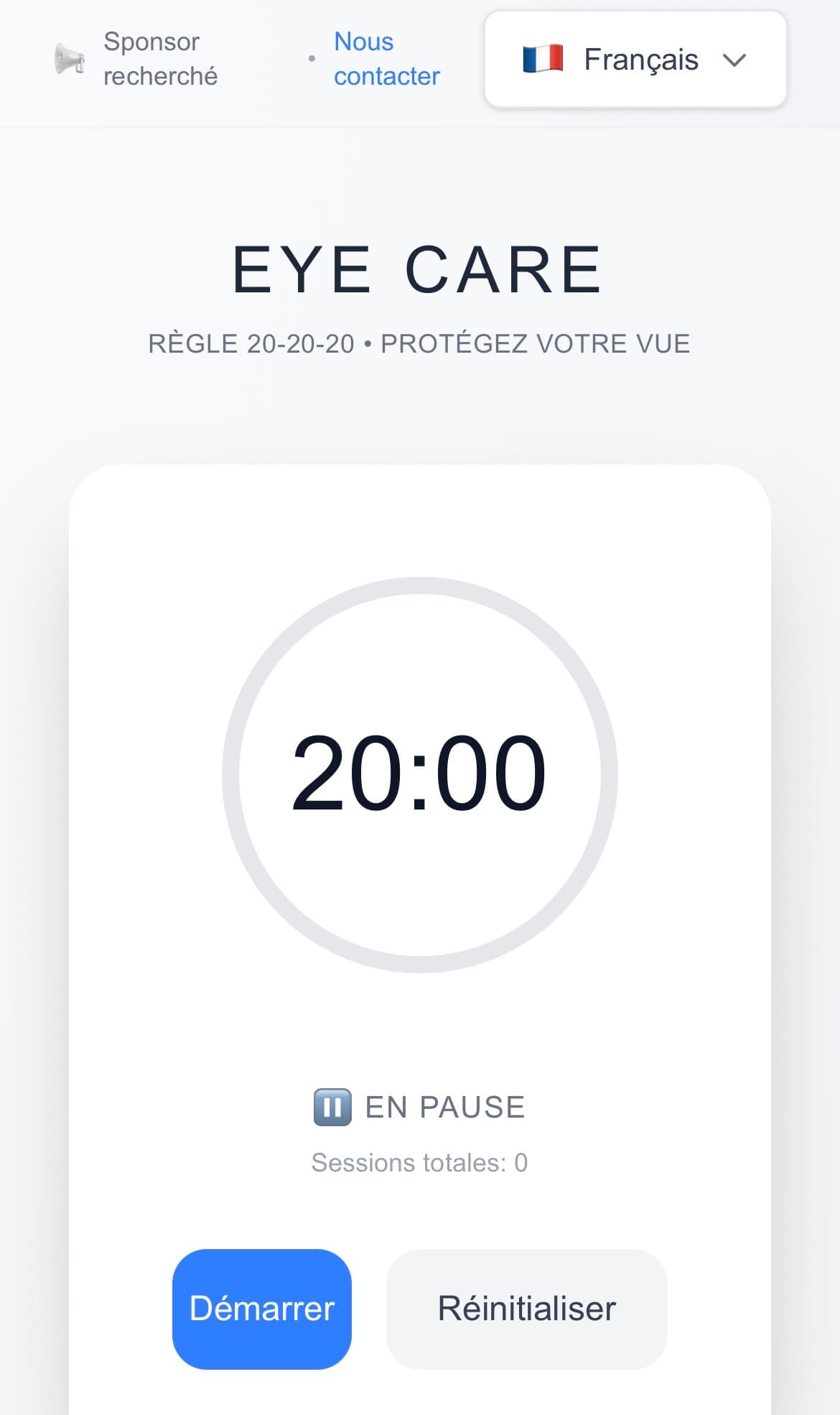The width and height of the screenshot is (840, 1415).
Task: Reset the timer with Réinitialiser
Action: point(526,1309)
